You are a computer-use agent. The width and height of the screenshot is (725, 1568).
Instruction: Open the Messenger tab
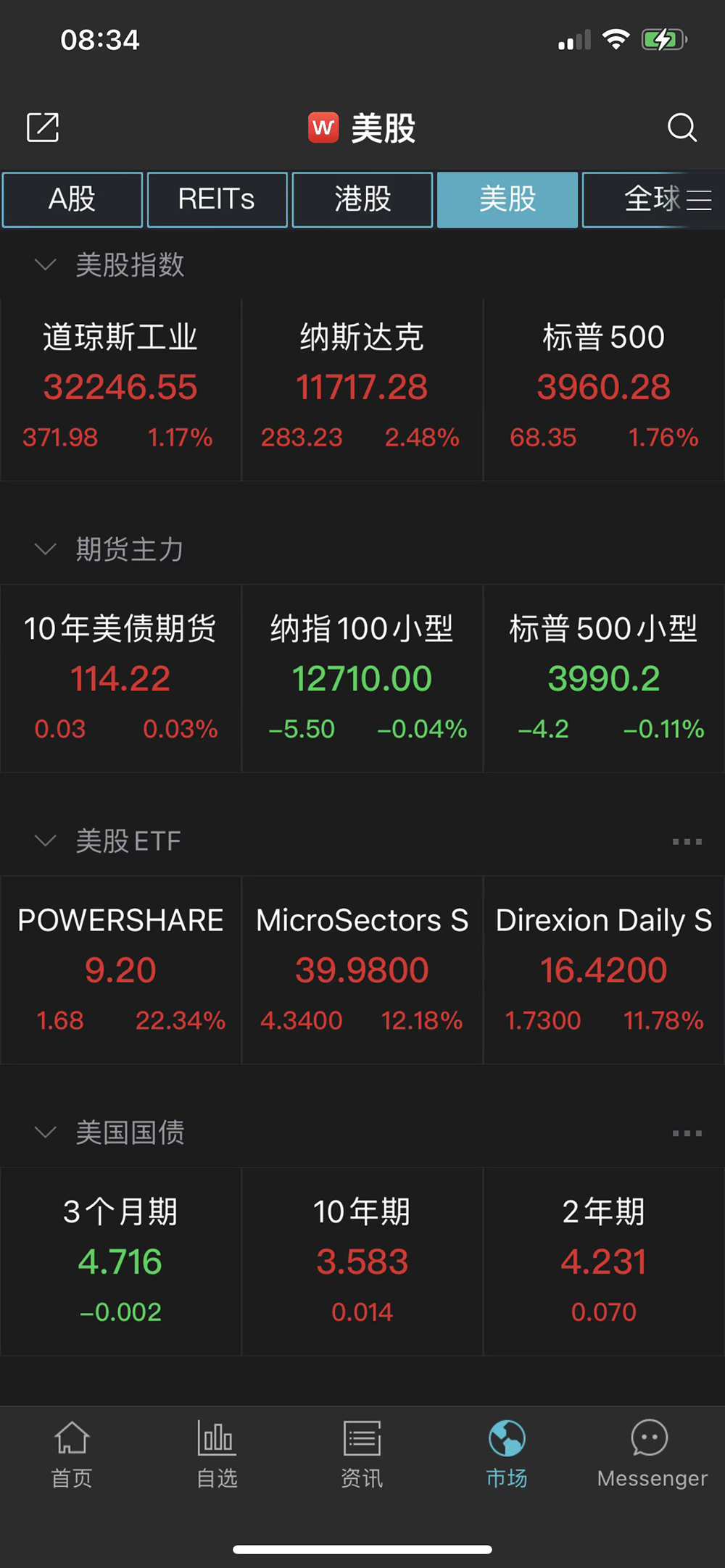(x=652, y=1454)
